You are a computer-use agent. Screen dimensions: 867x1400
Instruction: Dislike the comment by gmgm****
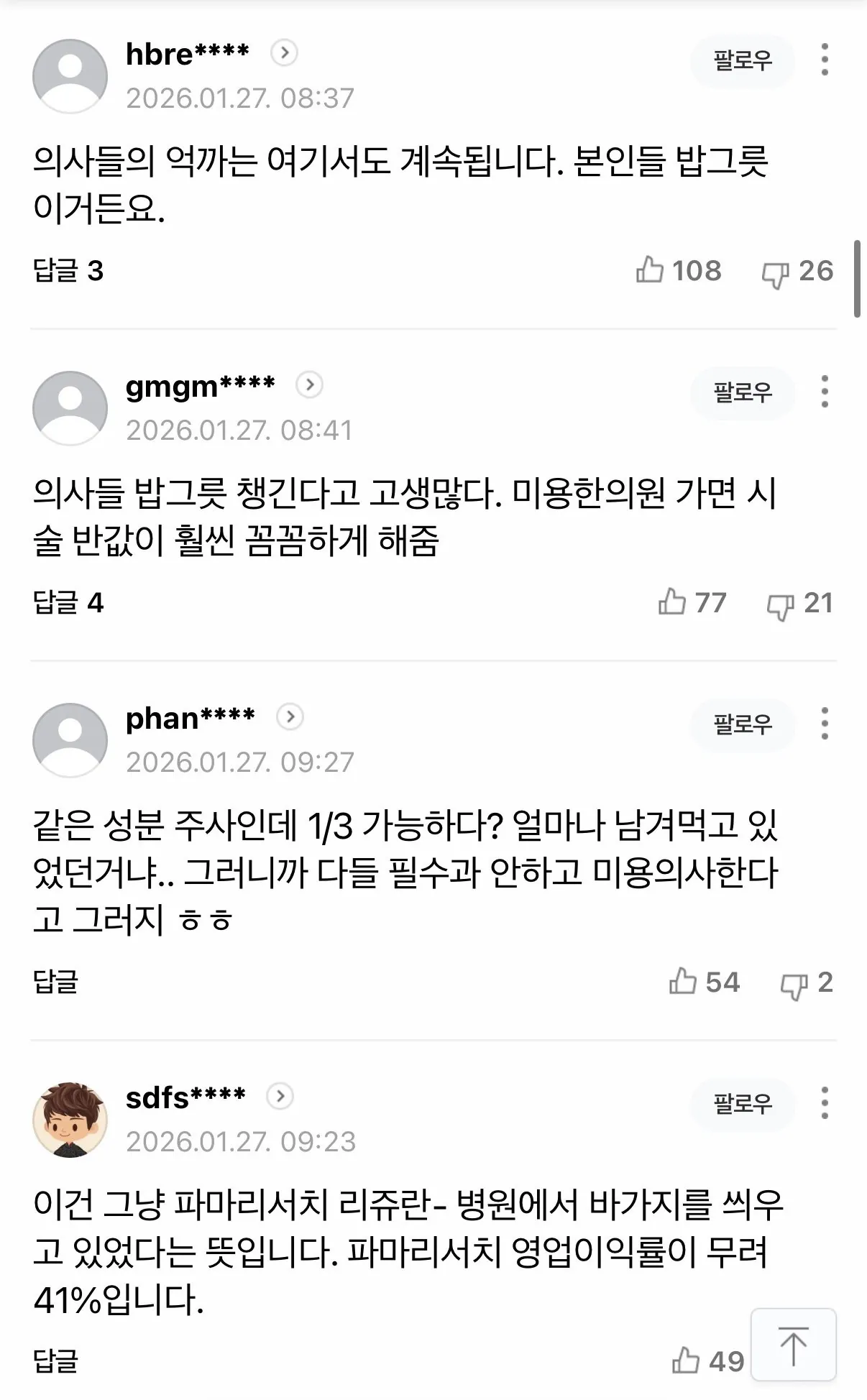(x=780, y=605)
